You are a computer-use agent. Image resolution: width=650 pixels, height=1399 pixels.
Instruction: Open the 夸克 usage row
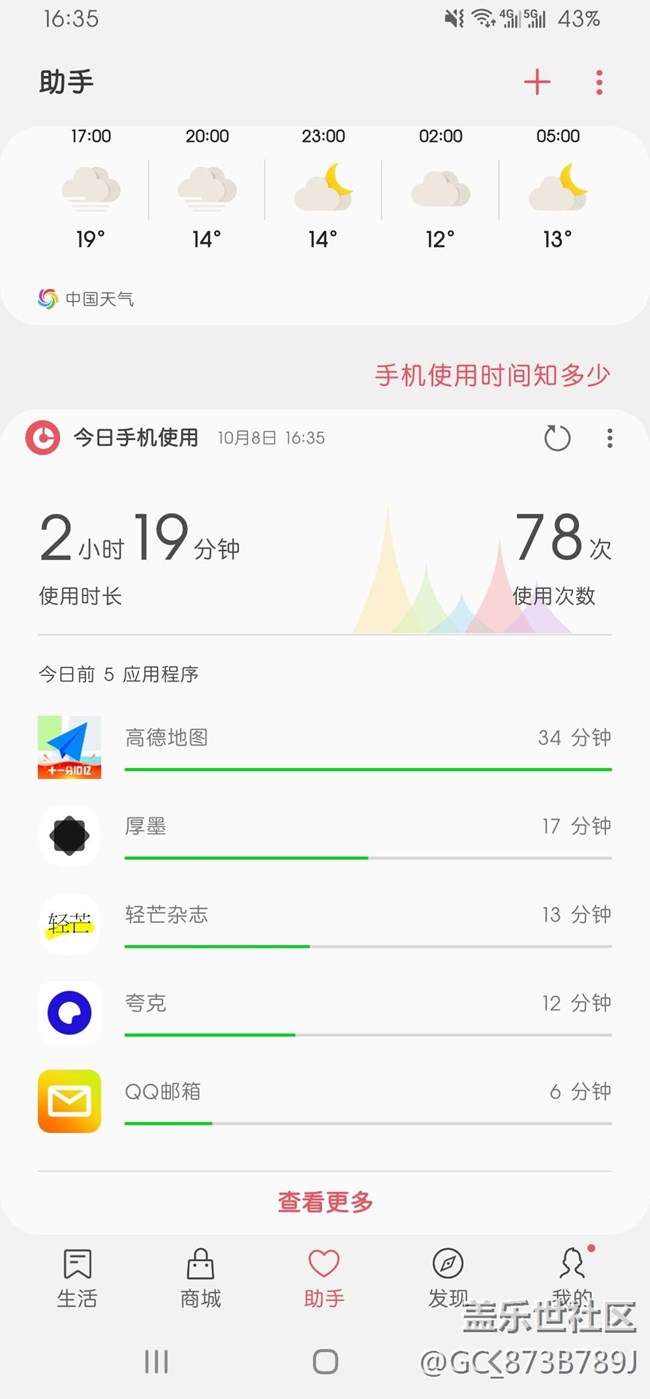coord(325,1012)
